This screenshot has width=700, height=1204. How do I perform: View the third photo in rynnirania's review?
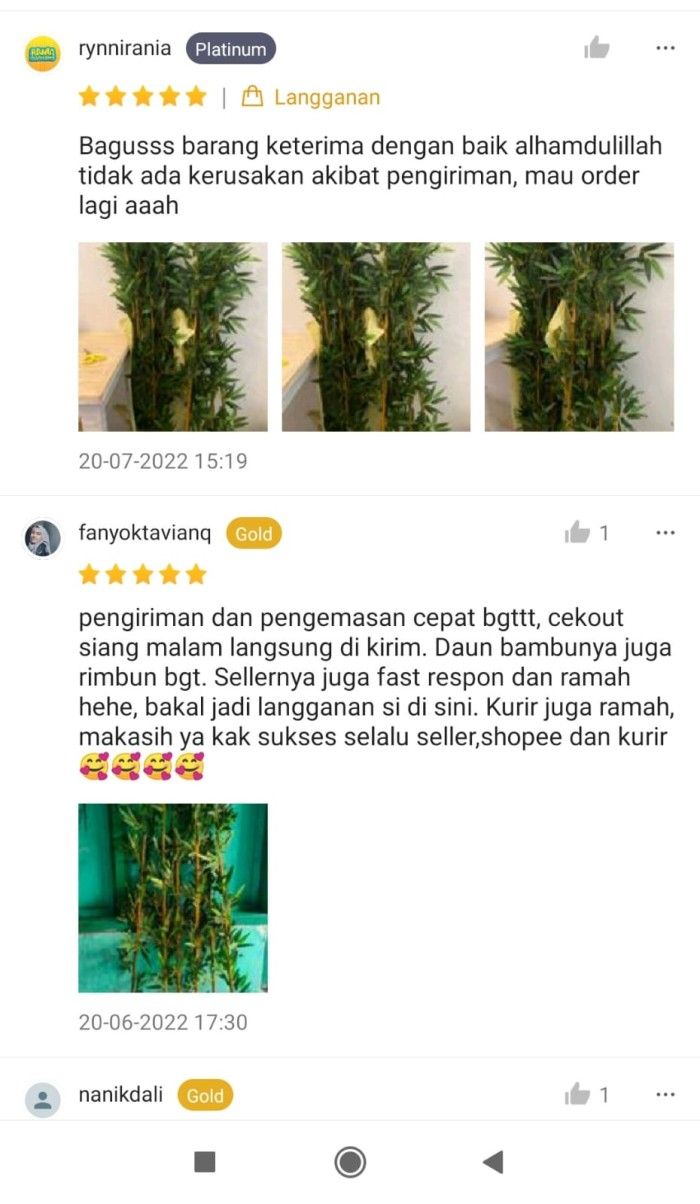pos(579,337)
